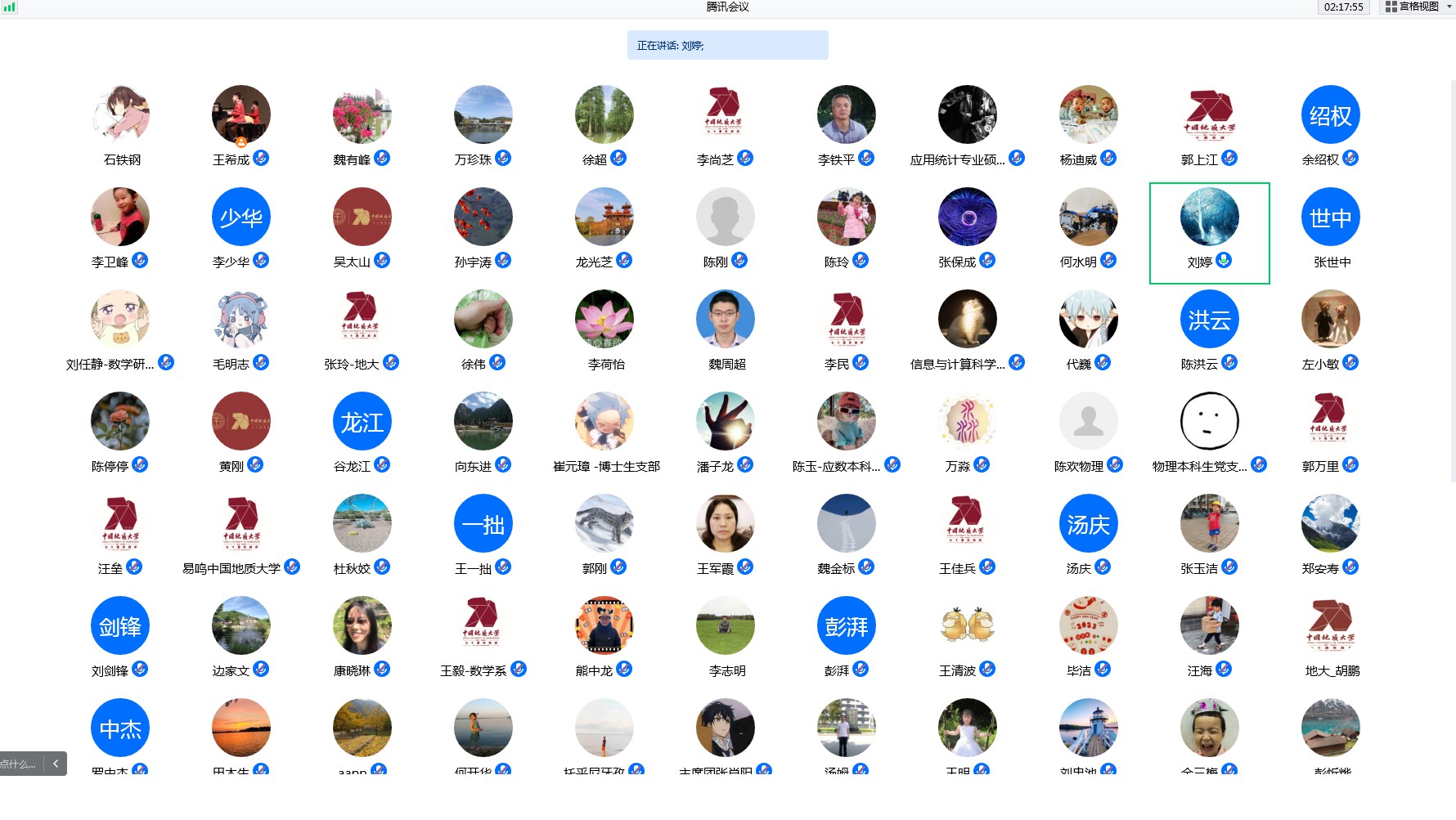The width and height of the screenshot is (1456, 820).
Task: Select 张世中's avatar tile
Action: 1330,217
